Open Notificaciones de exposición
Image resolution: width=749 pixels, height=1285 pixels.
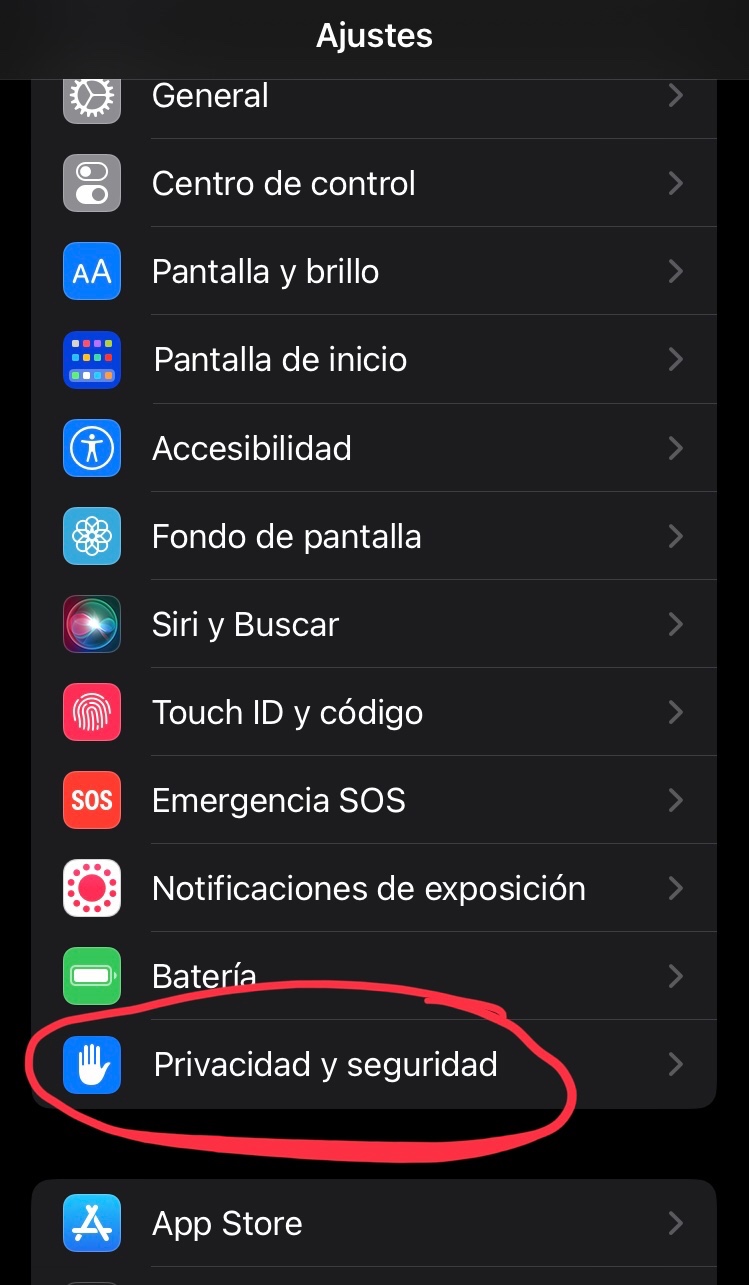374,888
